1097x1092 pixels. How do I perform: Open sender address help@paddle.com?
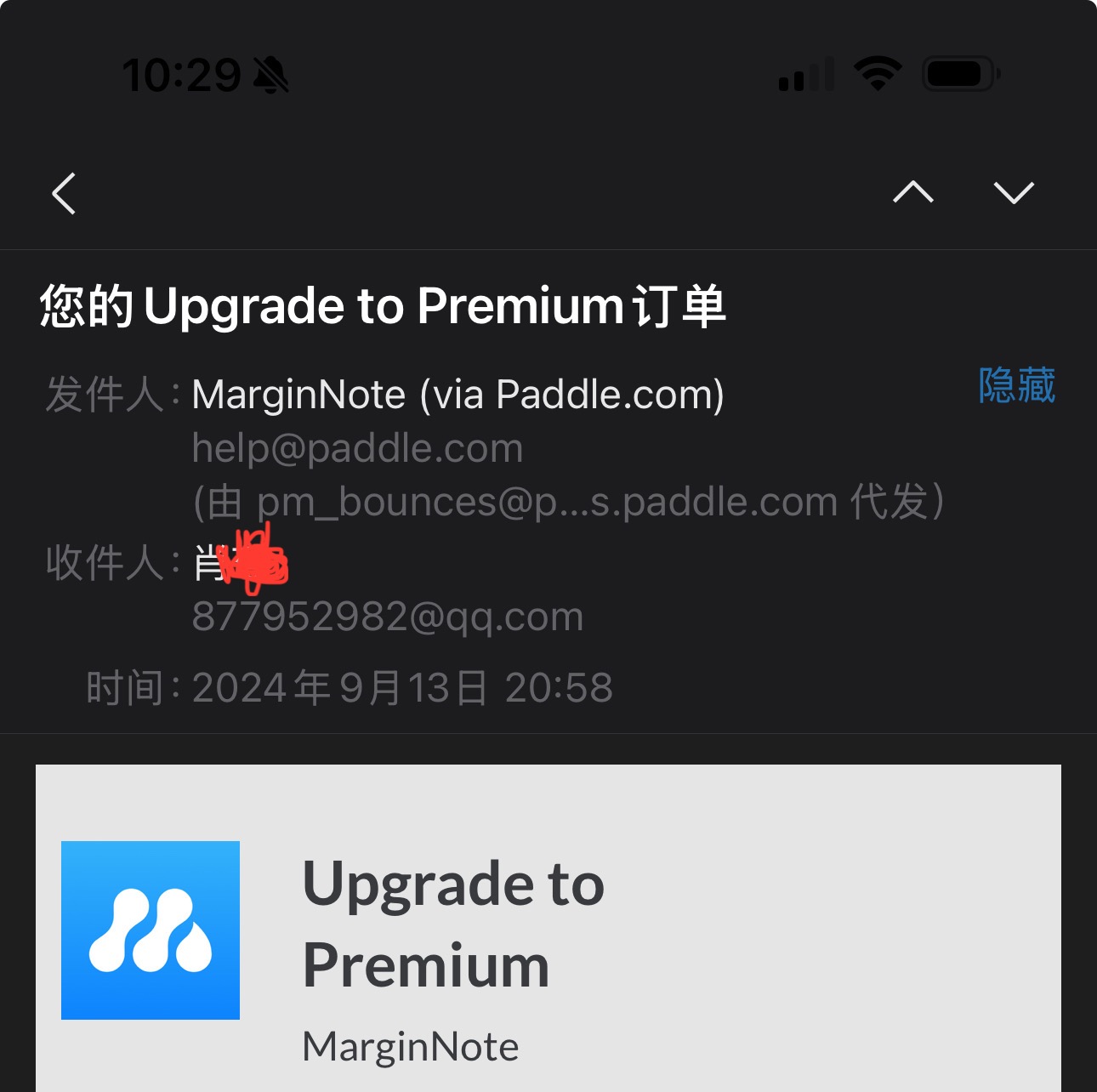[357, 448]
